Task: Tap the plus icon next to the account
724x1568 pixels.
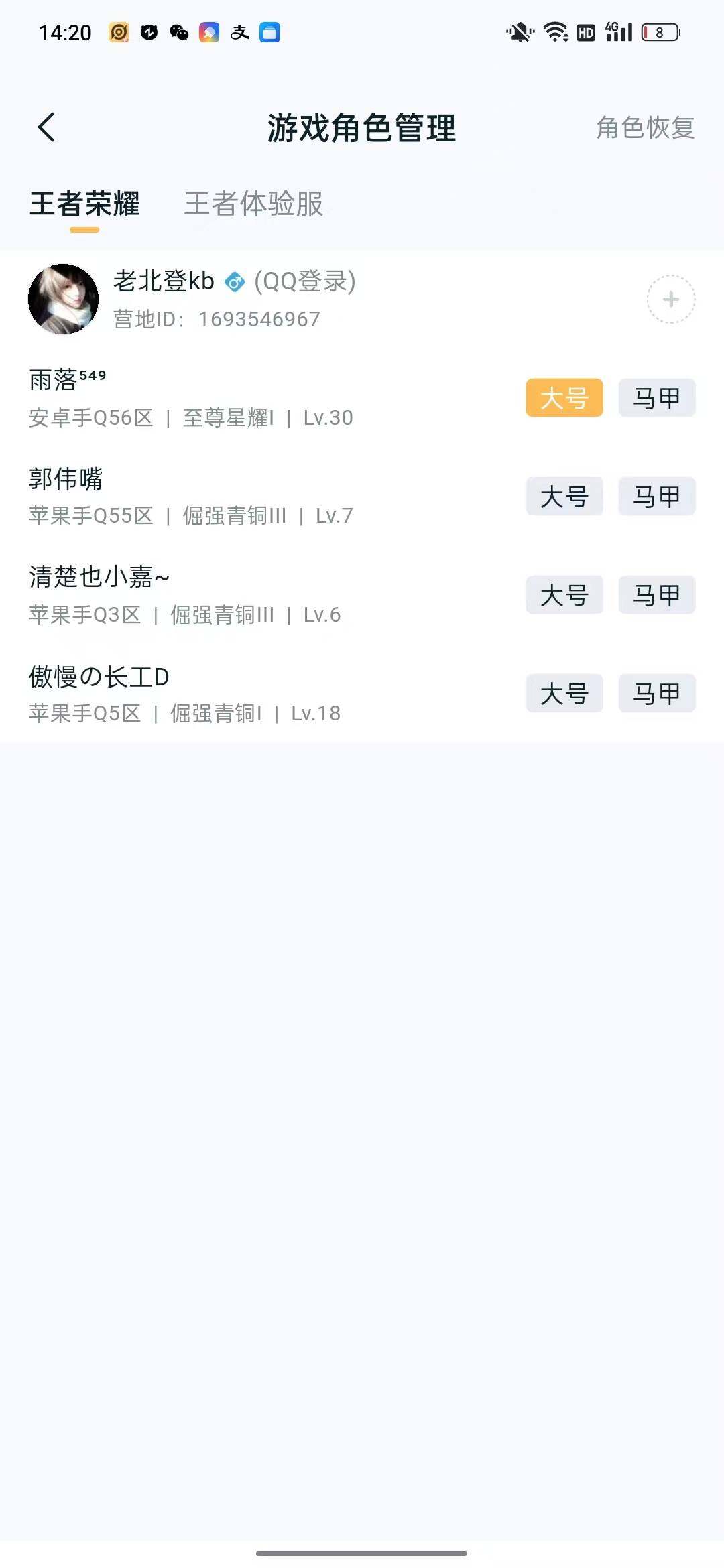Action: [x=670, y=299]
